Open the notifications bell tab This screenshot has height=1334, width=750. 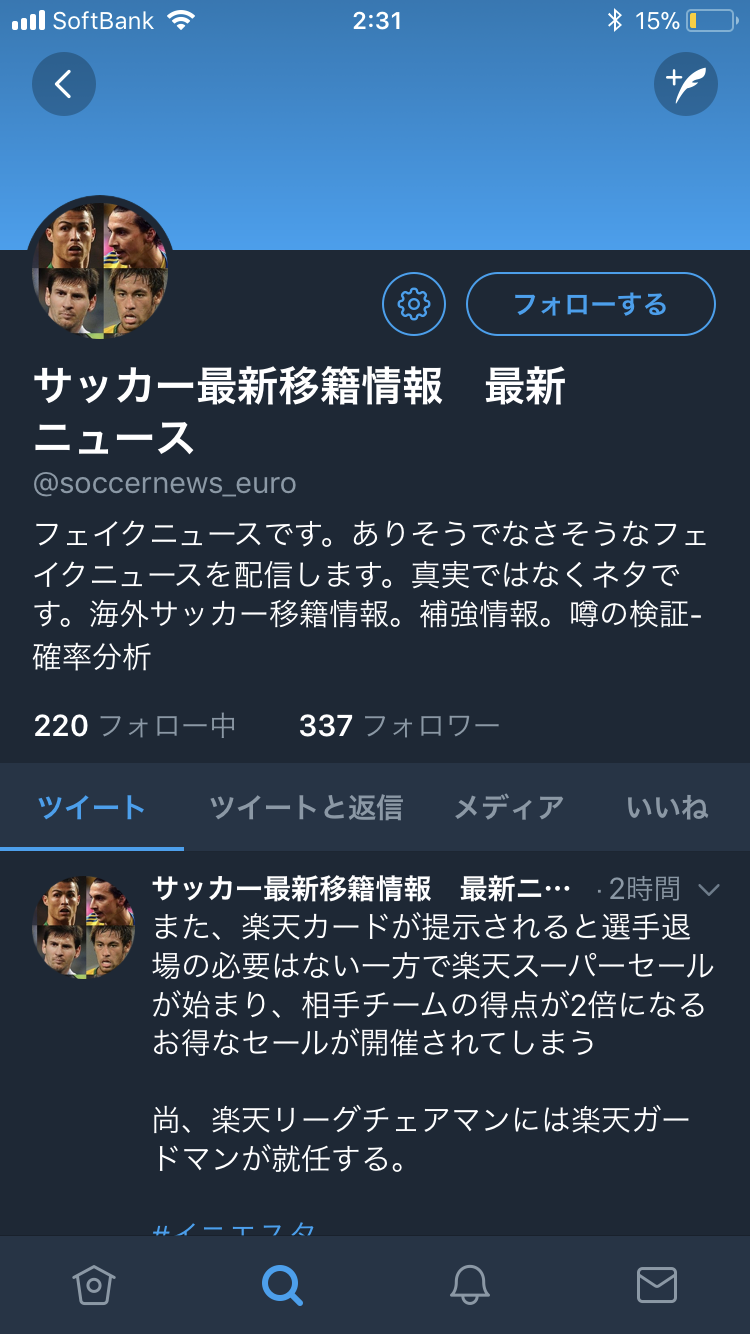469,1285
